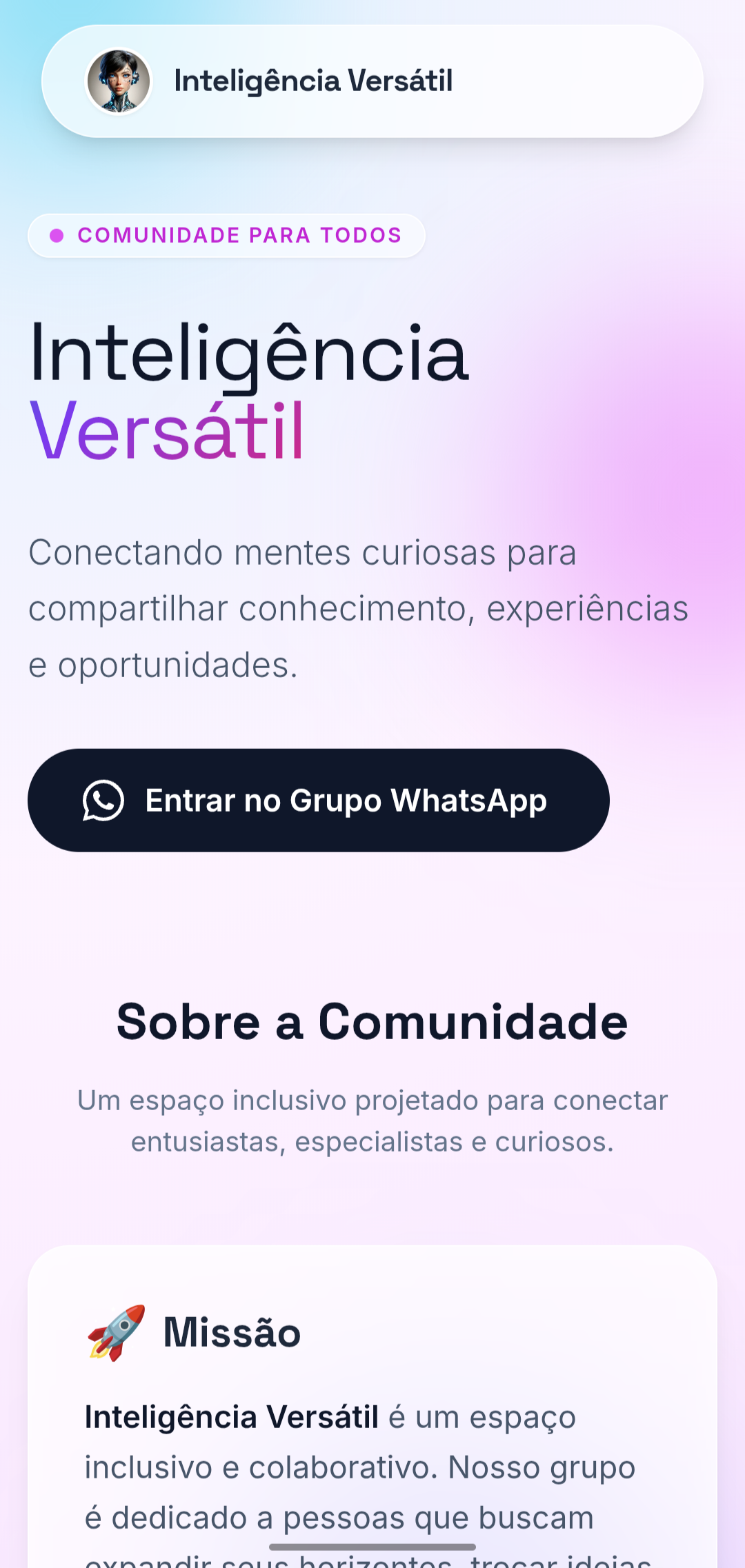Click the rocket icon next to Missão
The height and width of the screenshot is (1568, 745).
[x=115, y=1331]
